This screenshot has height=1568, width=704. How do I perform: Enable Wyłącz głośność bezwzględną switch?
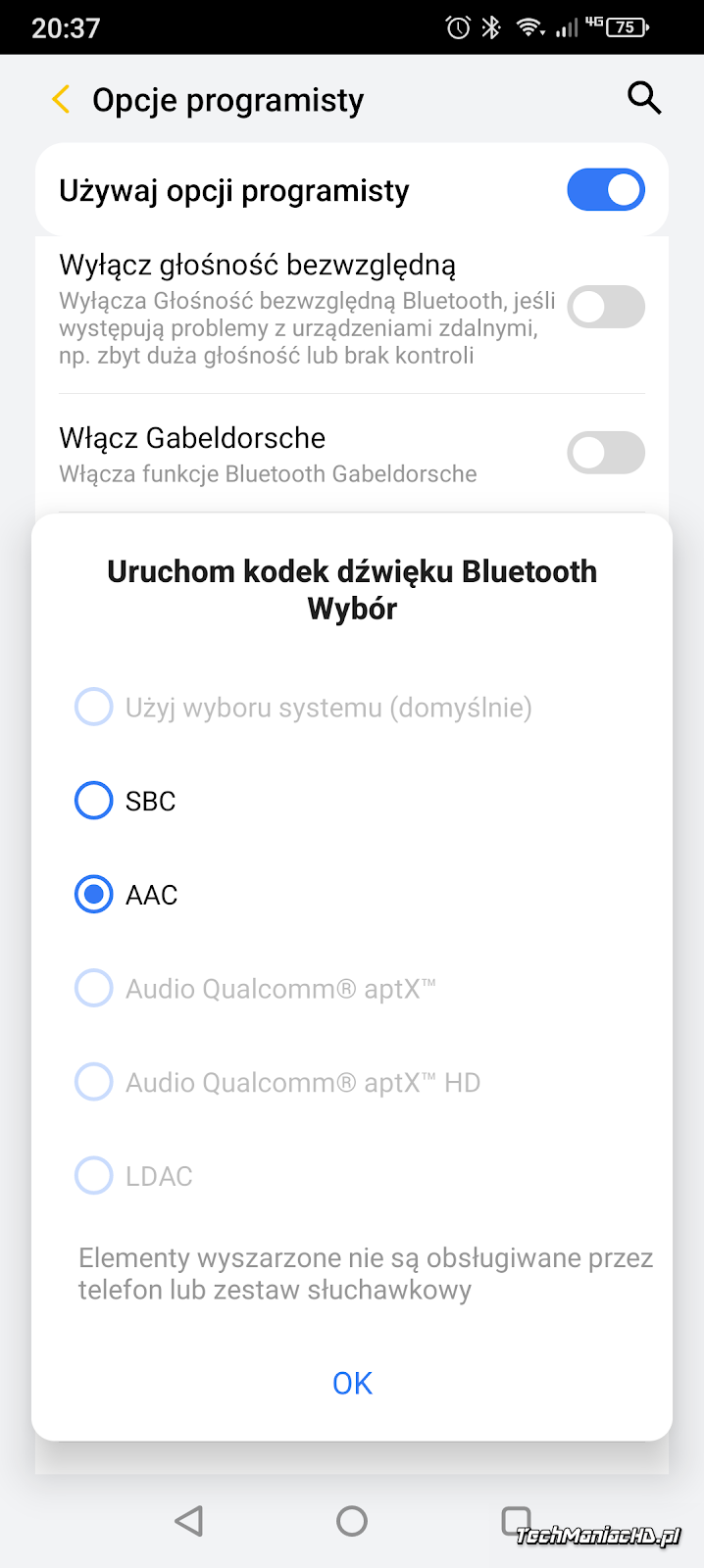pyautogui.click(x=606, y=307)
